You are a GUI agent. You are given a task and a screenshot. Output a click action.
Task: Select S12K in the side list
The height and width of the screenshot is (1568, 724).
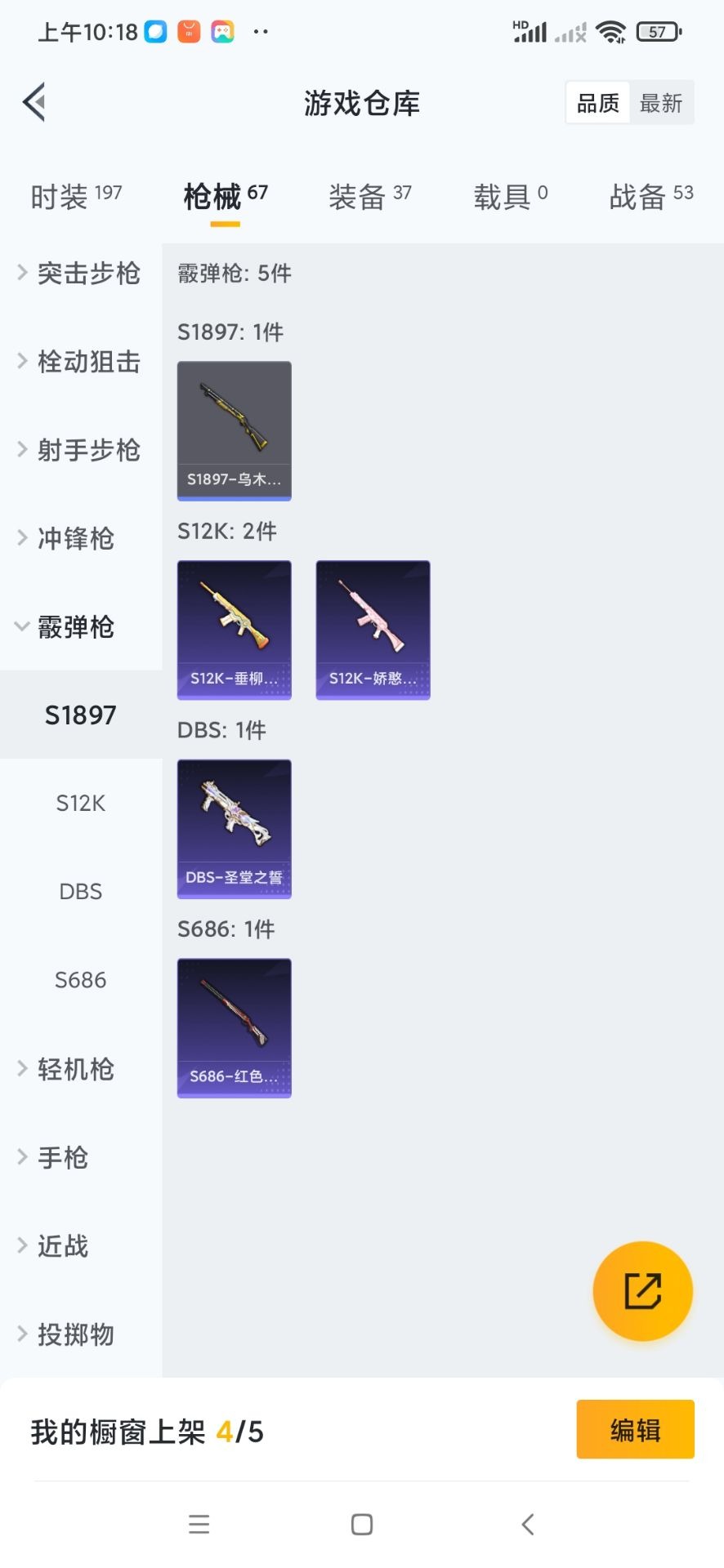(80, 804)
